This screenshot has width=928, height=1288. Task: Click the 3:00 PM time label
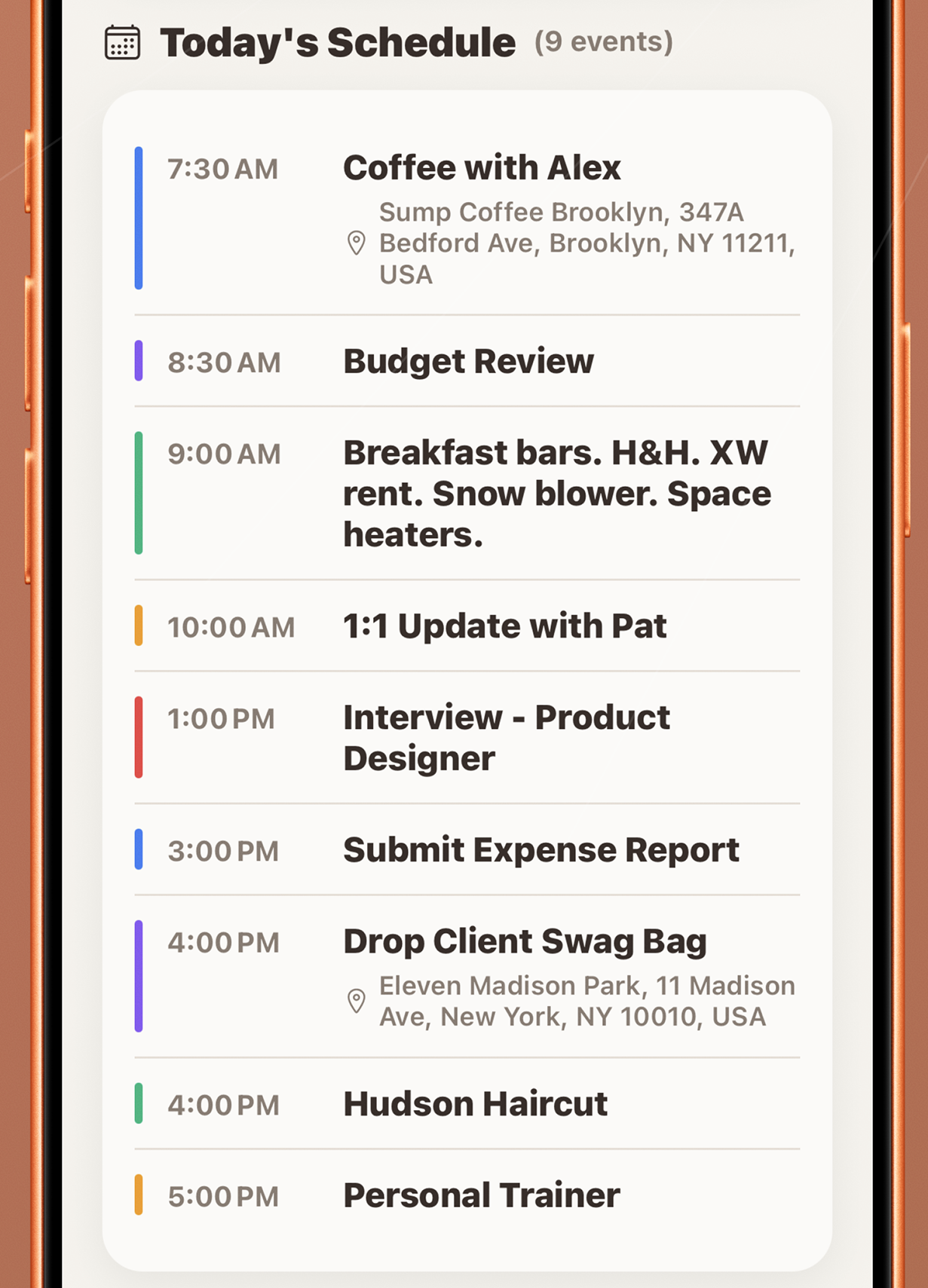224,851
